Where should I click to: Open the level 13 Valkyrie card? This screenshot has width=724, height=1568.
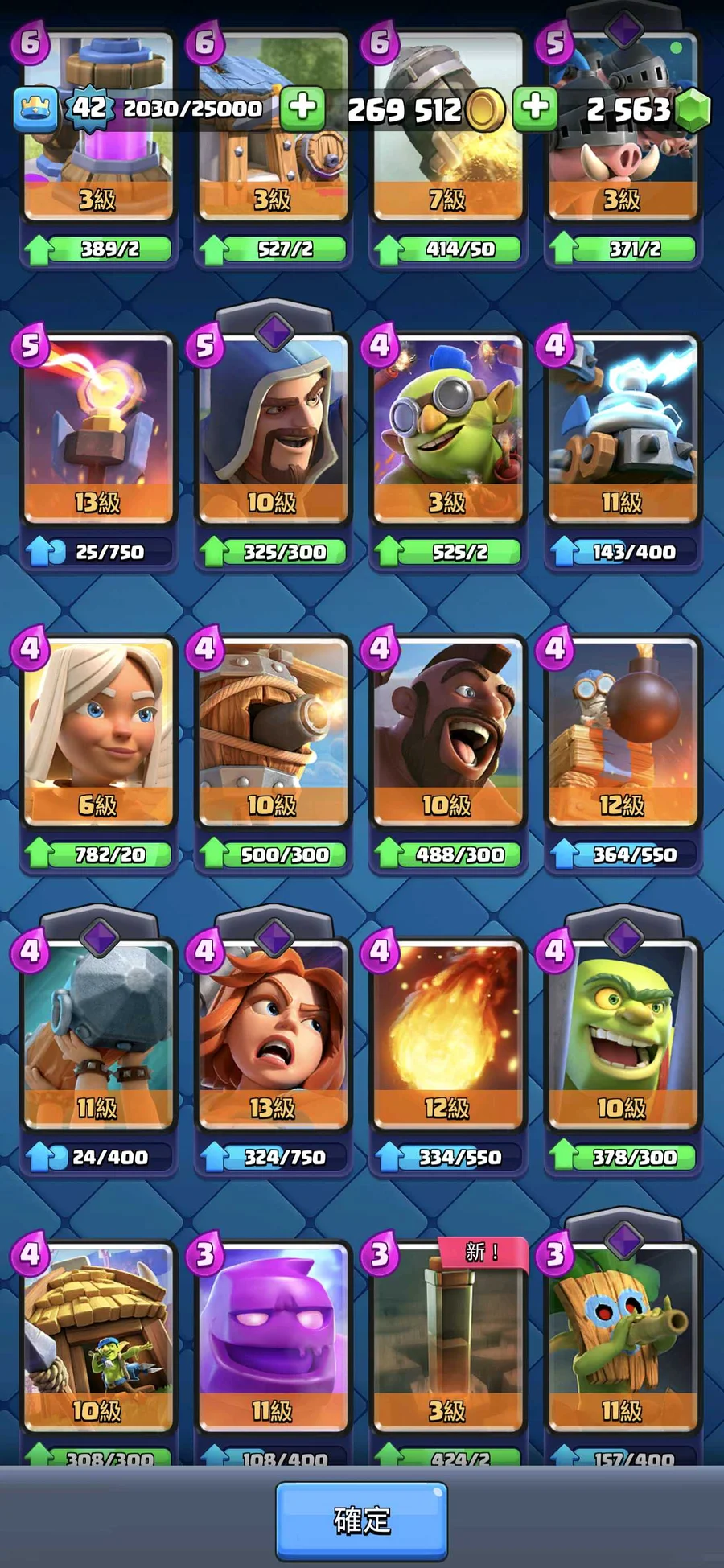coord(273,1030)
